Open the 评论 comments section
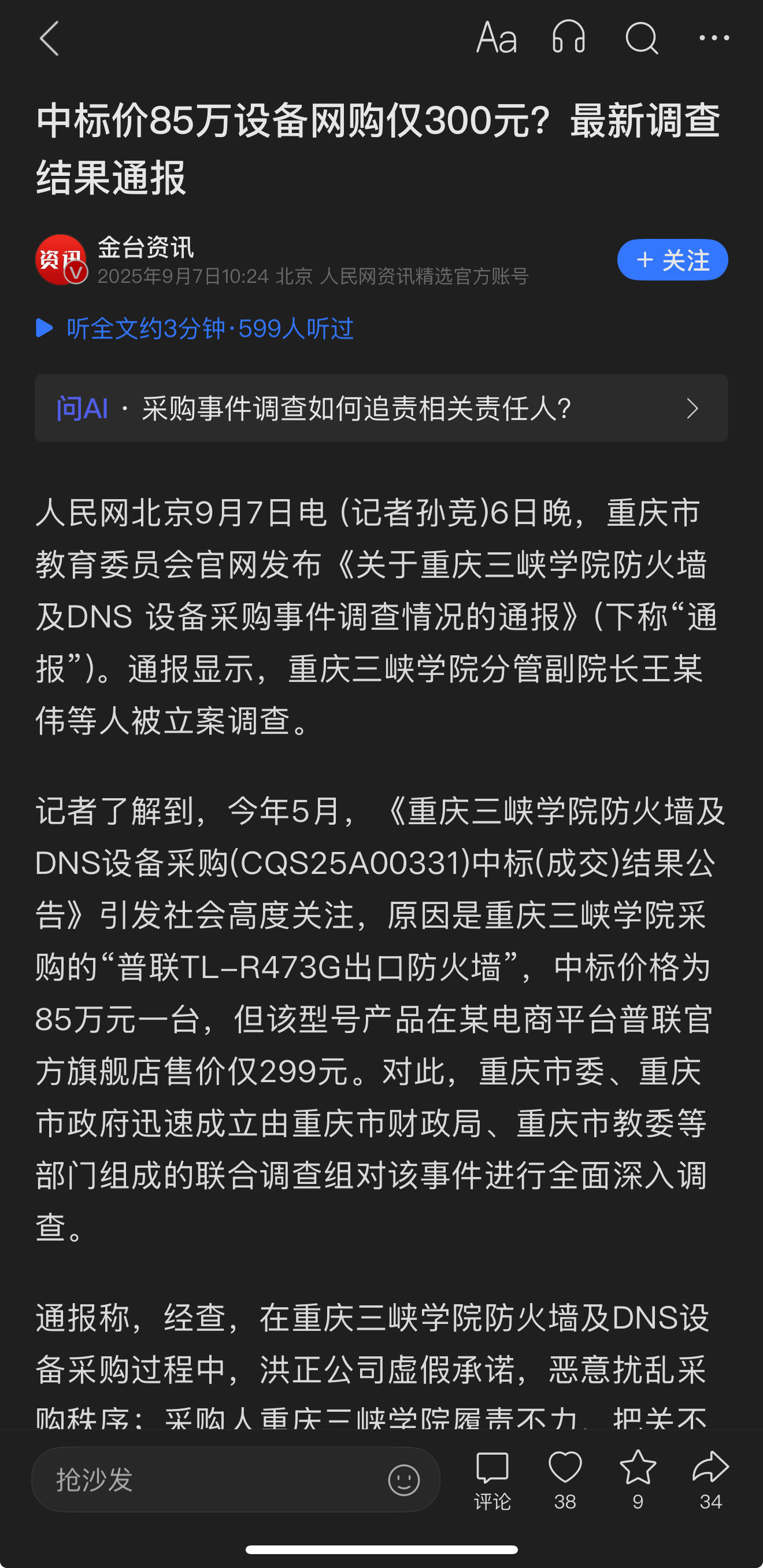 492,1480
